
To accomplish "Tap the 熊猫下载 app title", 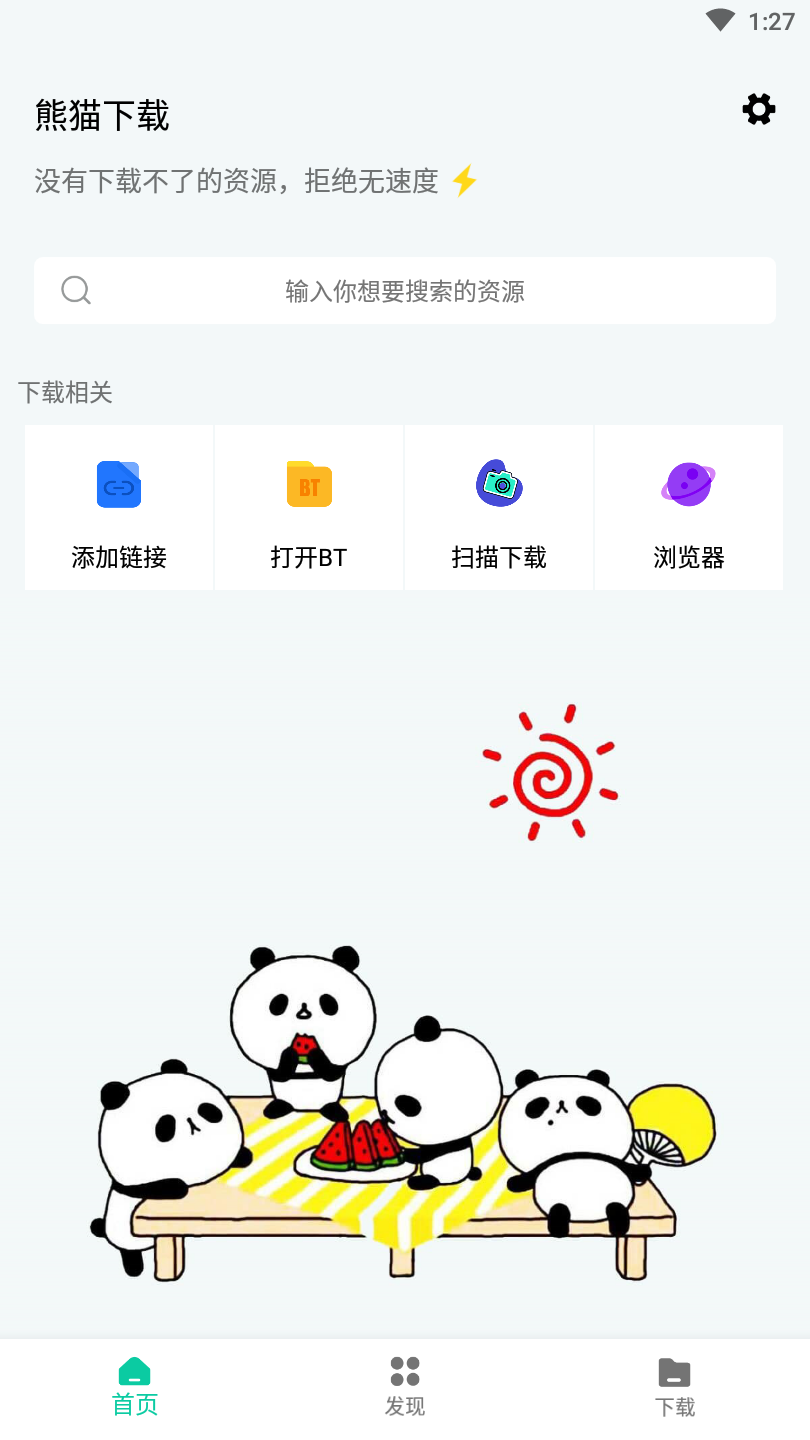I will (x=101, y=116).
